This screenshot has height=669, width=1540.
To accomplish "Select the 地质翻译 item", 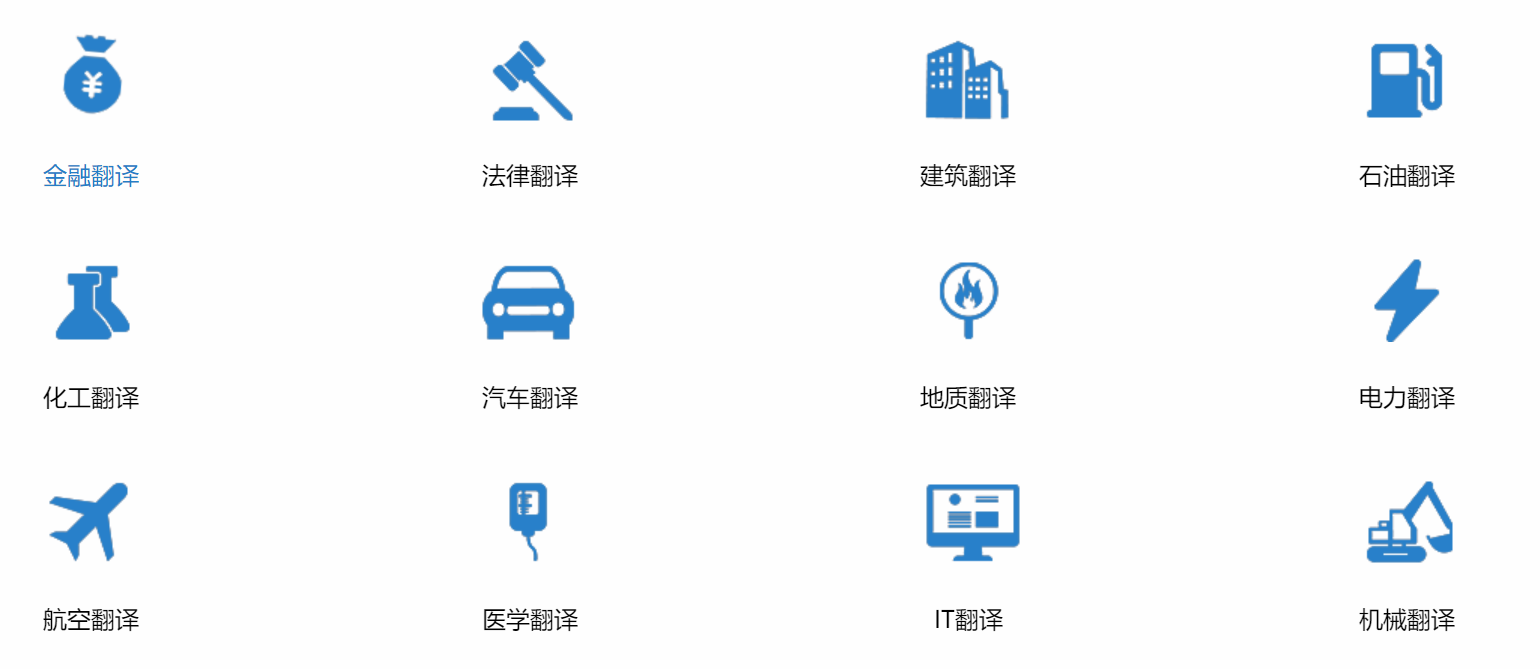I will click(967, 398).
